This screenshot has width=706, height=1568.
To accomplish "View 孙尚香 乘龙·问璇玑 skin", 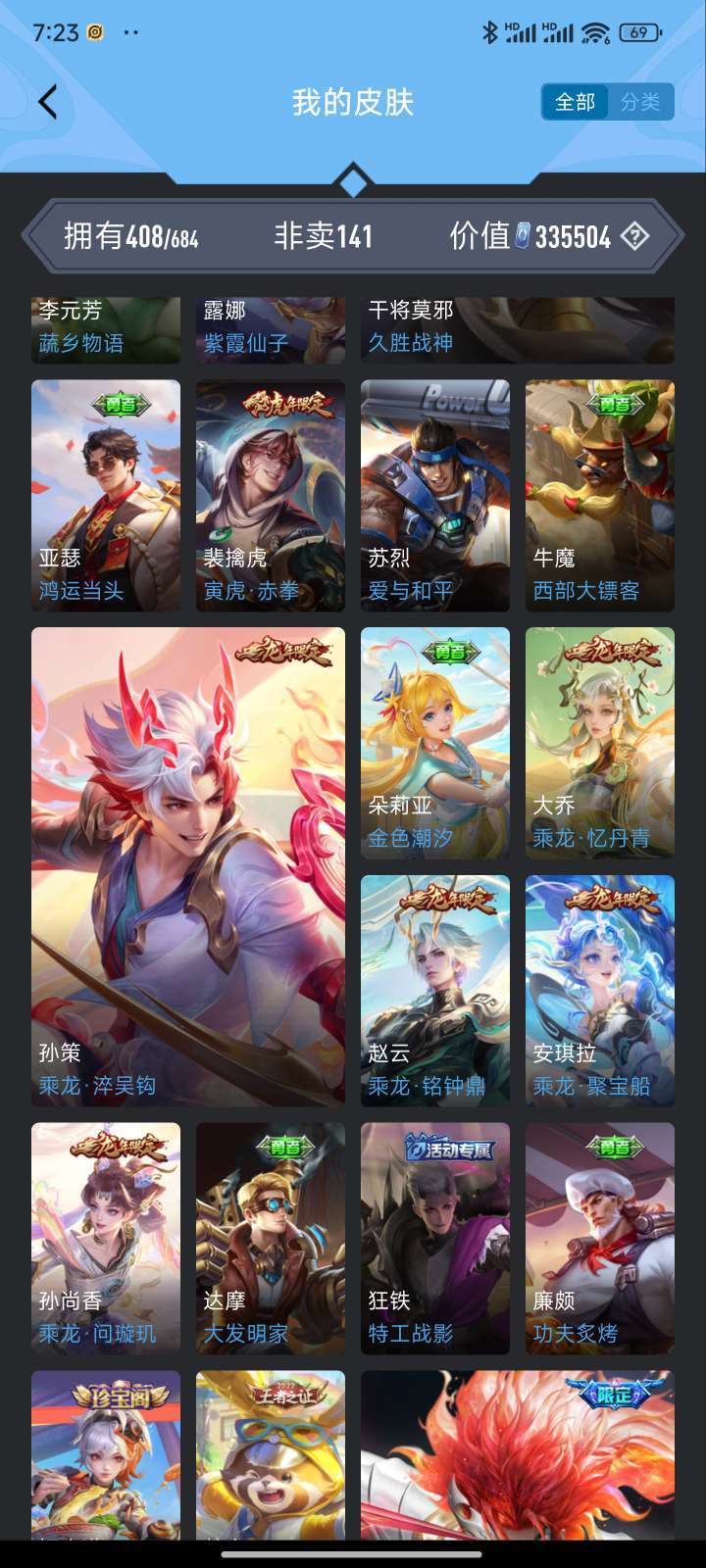I will pyautogui.click(x=106, y=1239).
